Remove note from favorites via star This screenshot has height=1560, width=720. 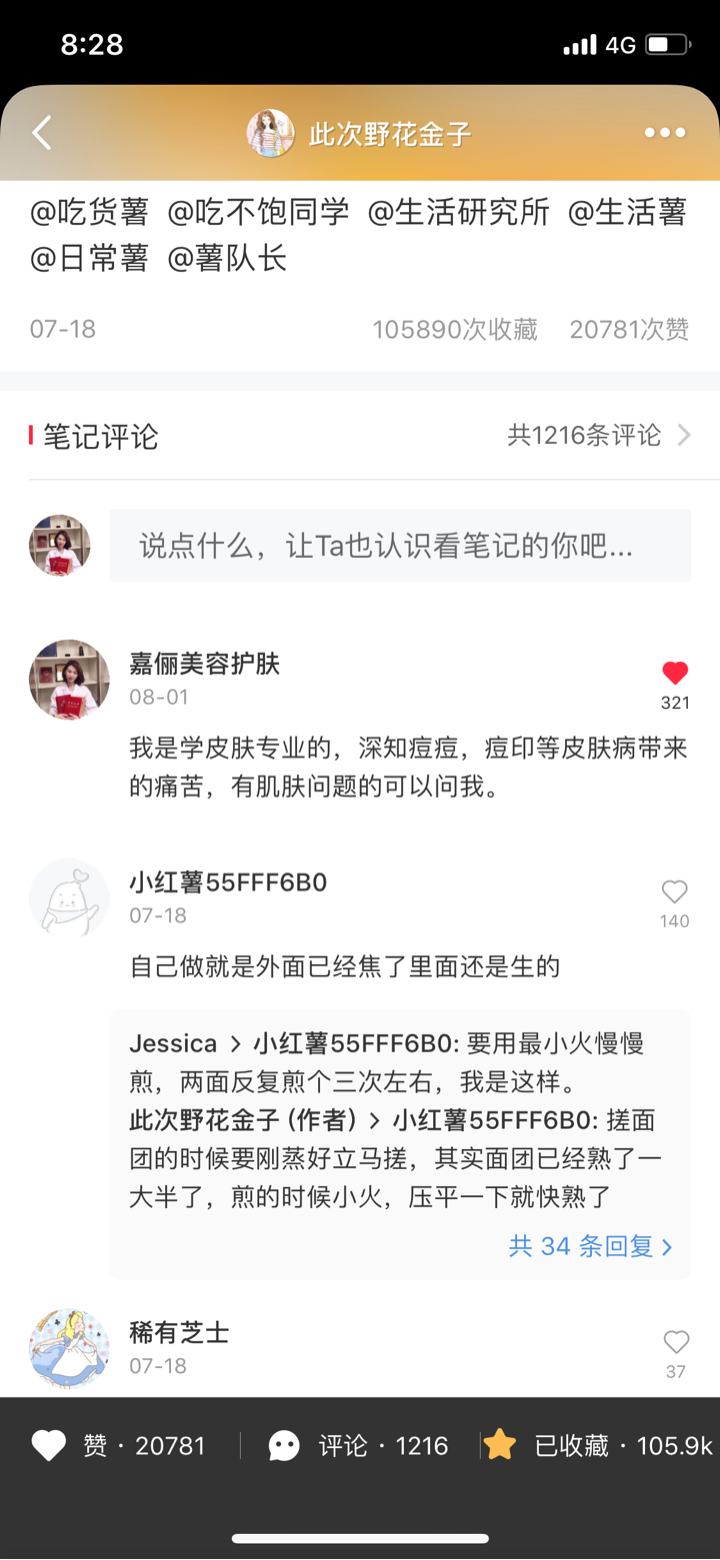[499, 1445]
